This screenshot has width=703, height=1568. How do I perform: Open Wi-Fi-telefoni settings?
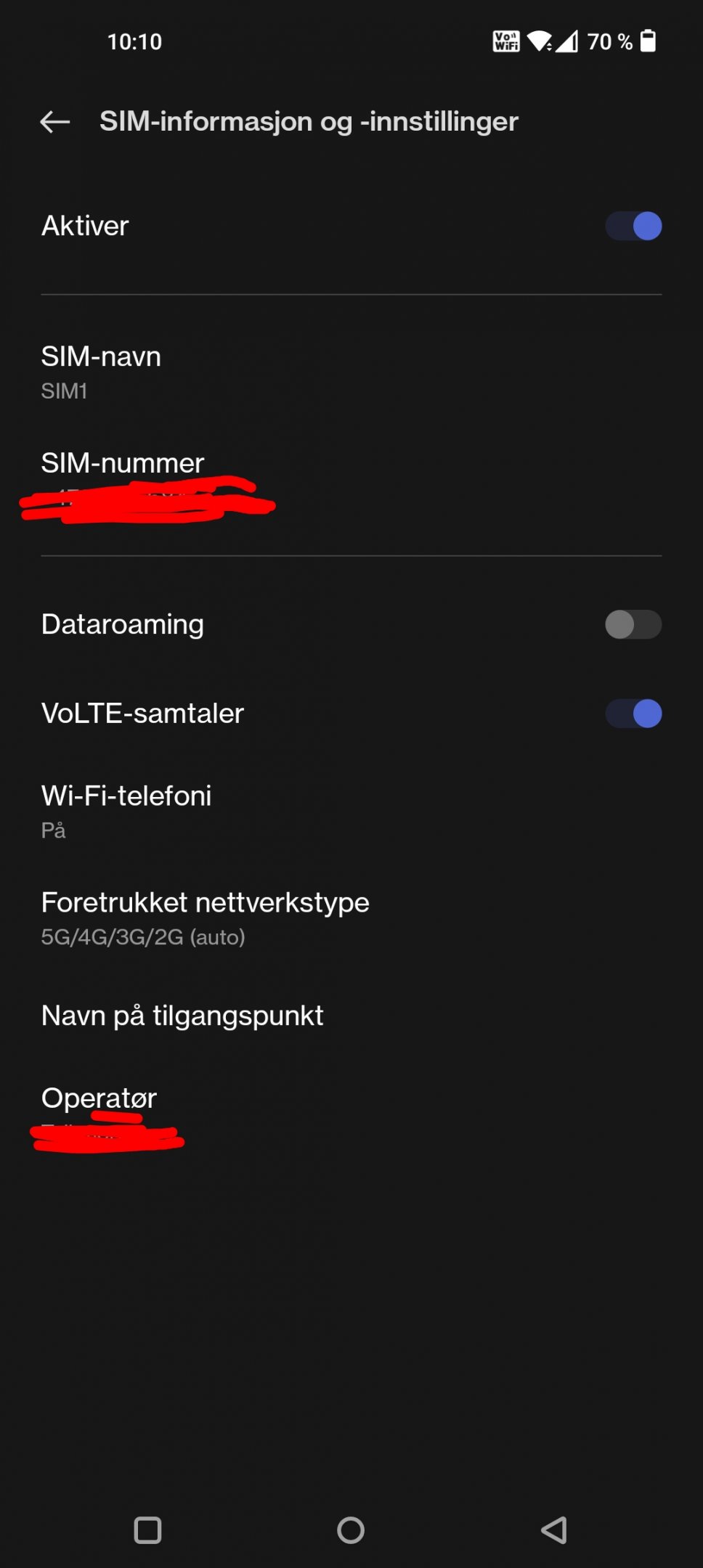[351, 812]
